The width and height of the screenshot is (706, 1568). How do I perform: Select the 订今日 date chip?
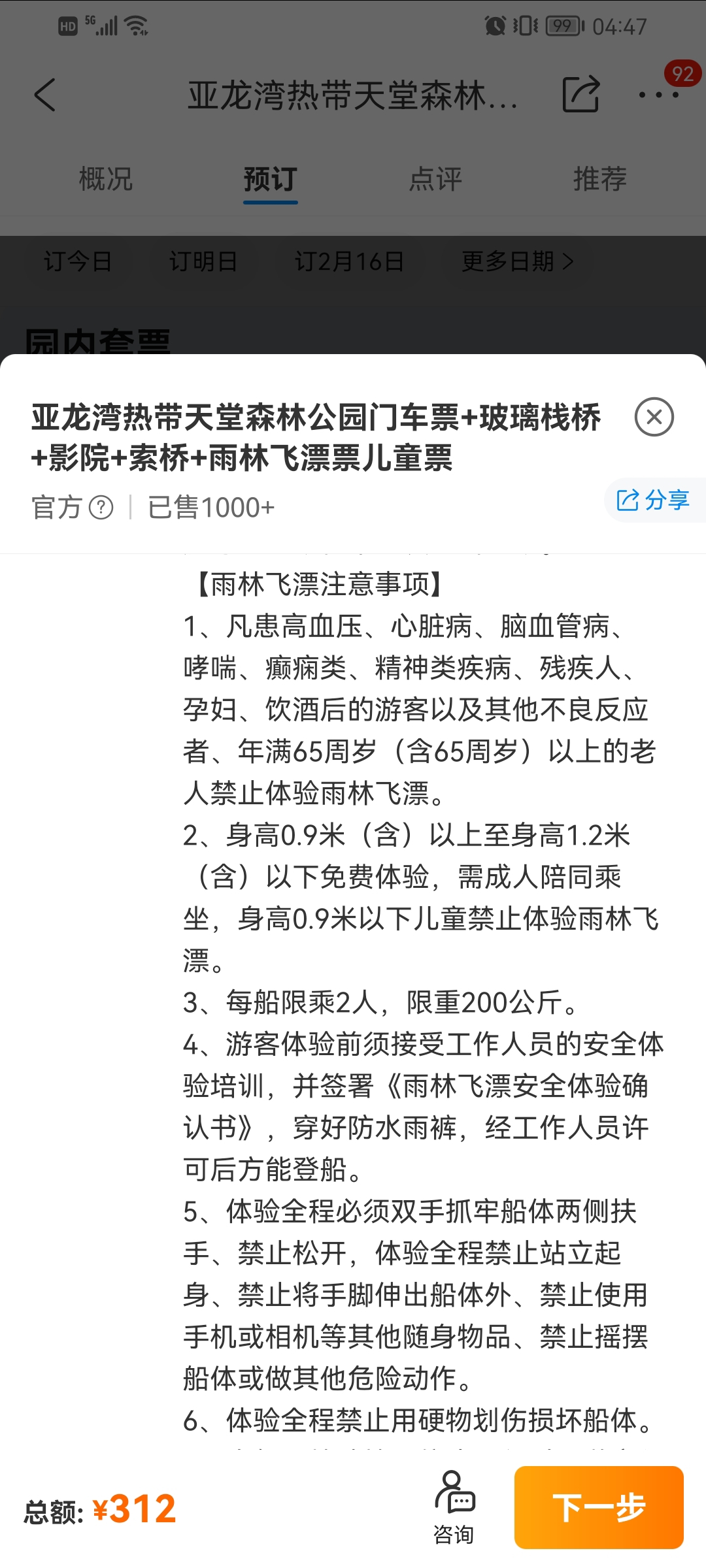78,261
